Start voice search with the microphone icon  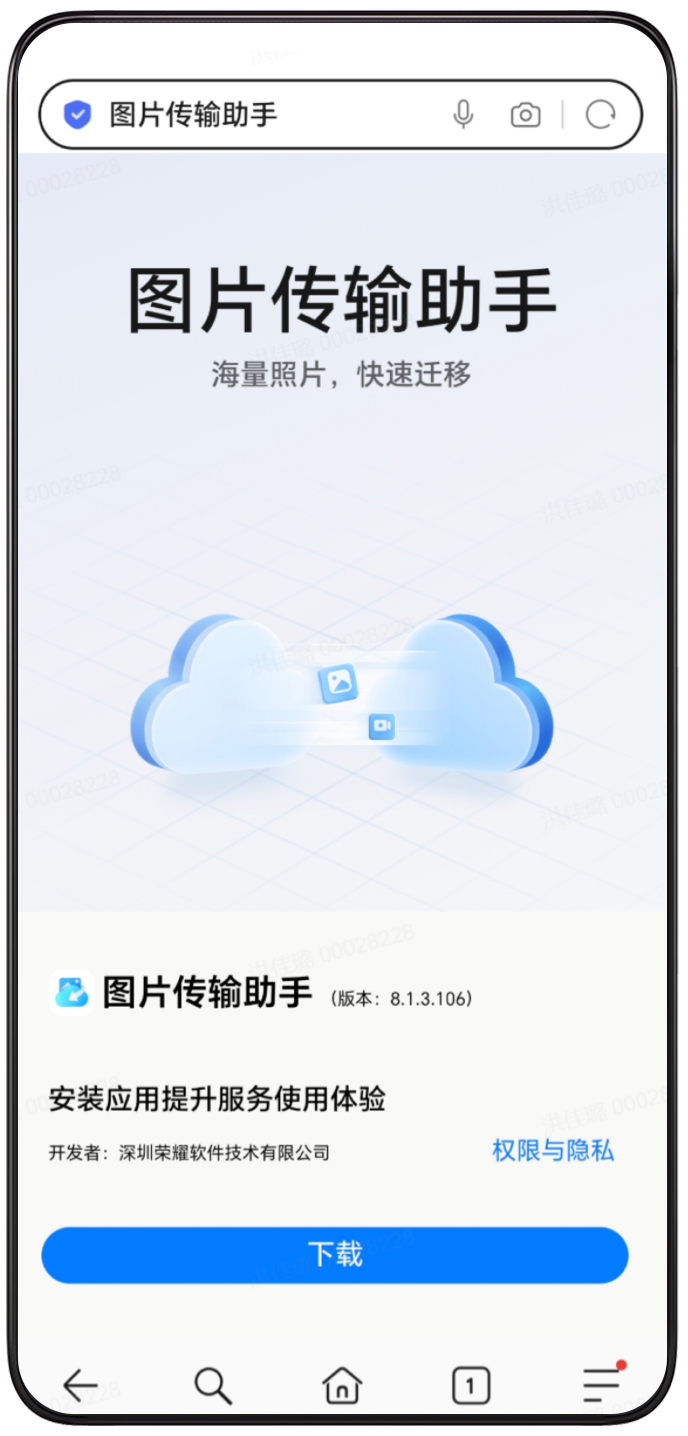[463, 115]
